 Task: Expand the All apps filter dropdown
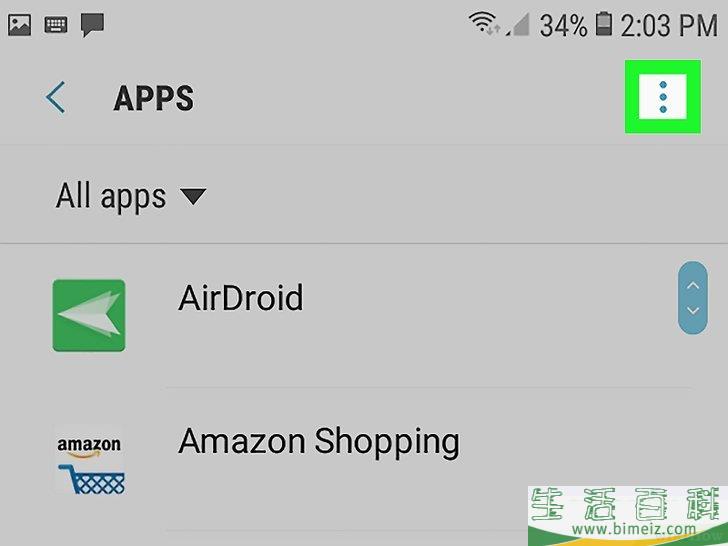(130, 196)
